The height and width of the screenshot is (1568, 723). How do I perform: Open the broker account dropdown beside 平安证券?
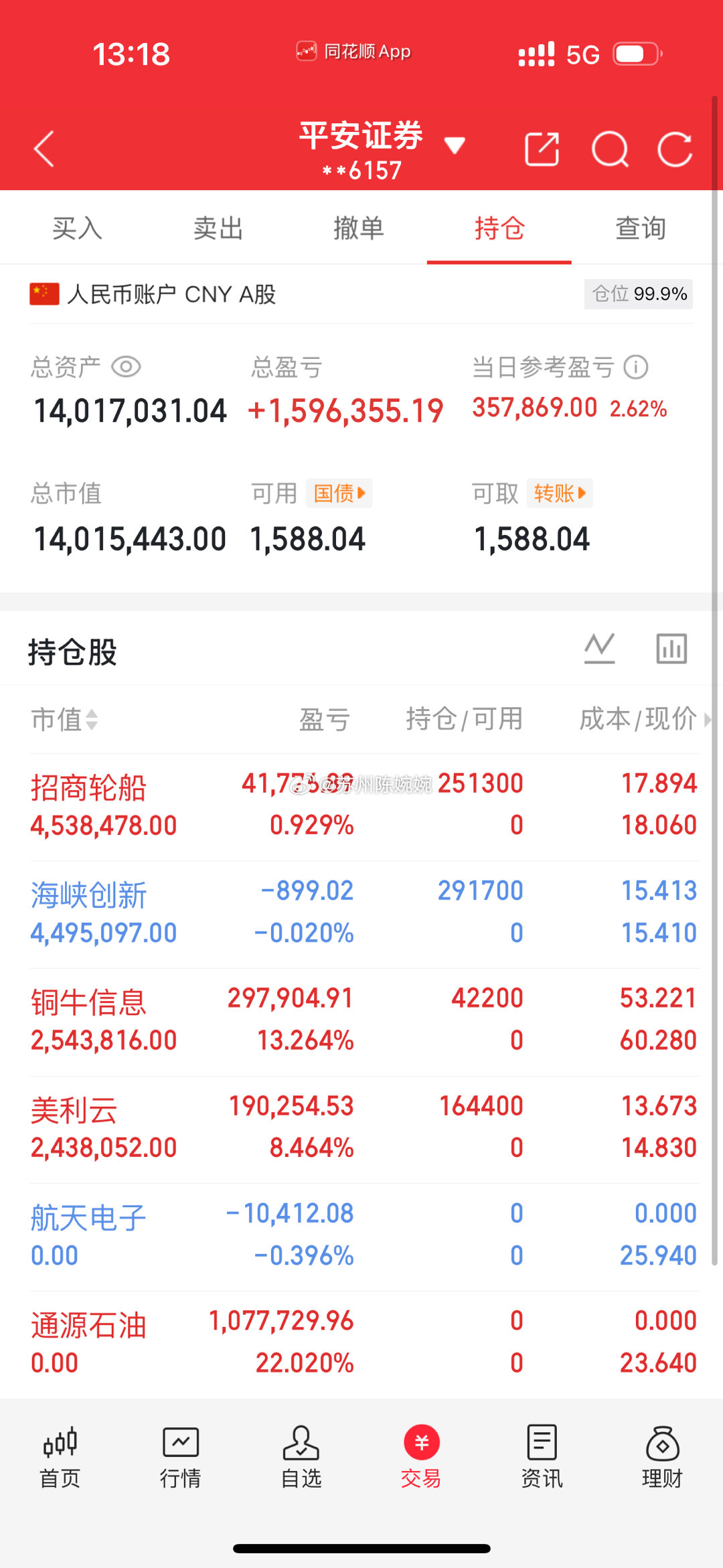[455, 145]
